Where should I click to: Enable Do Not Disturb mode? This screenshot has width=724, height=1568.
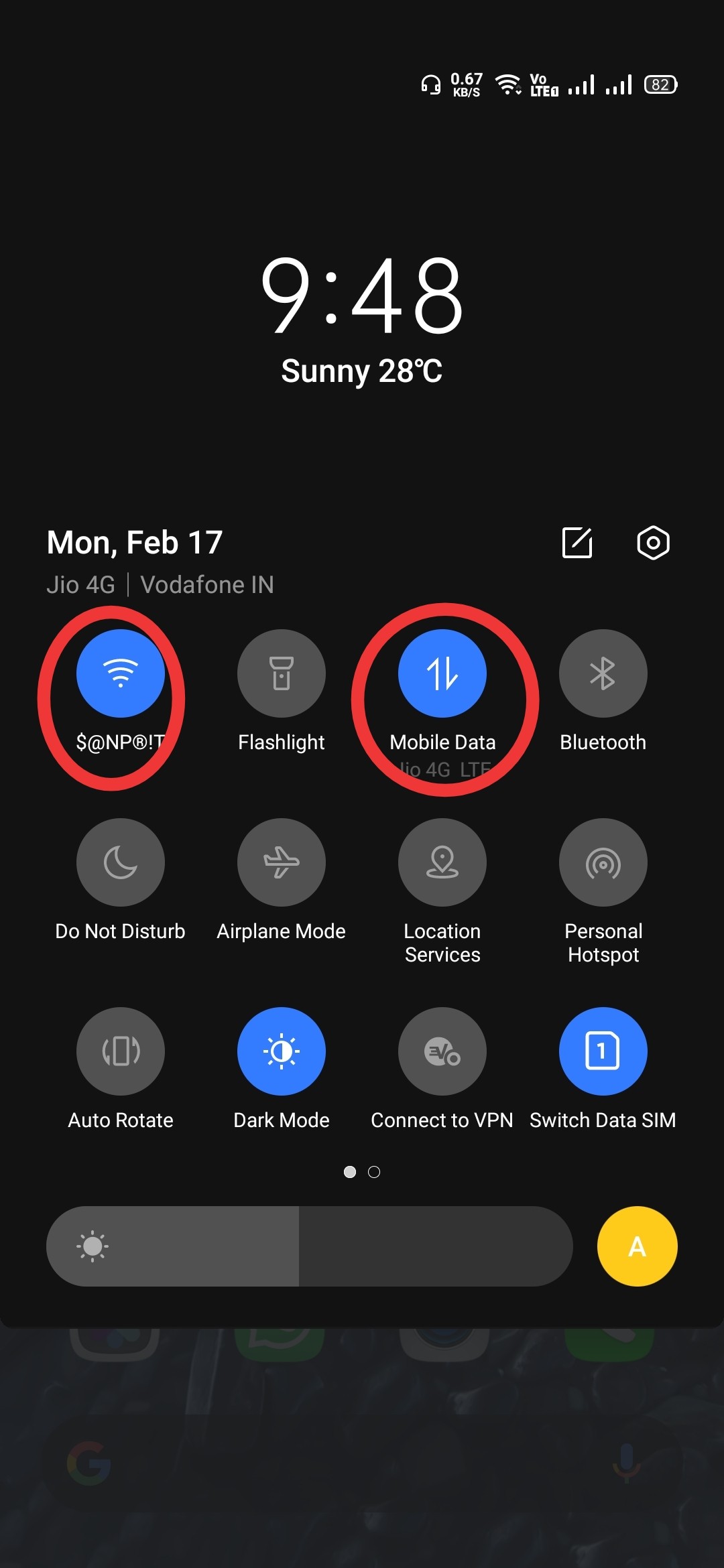119,862
